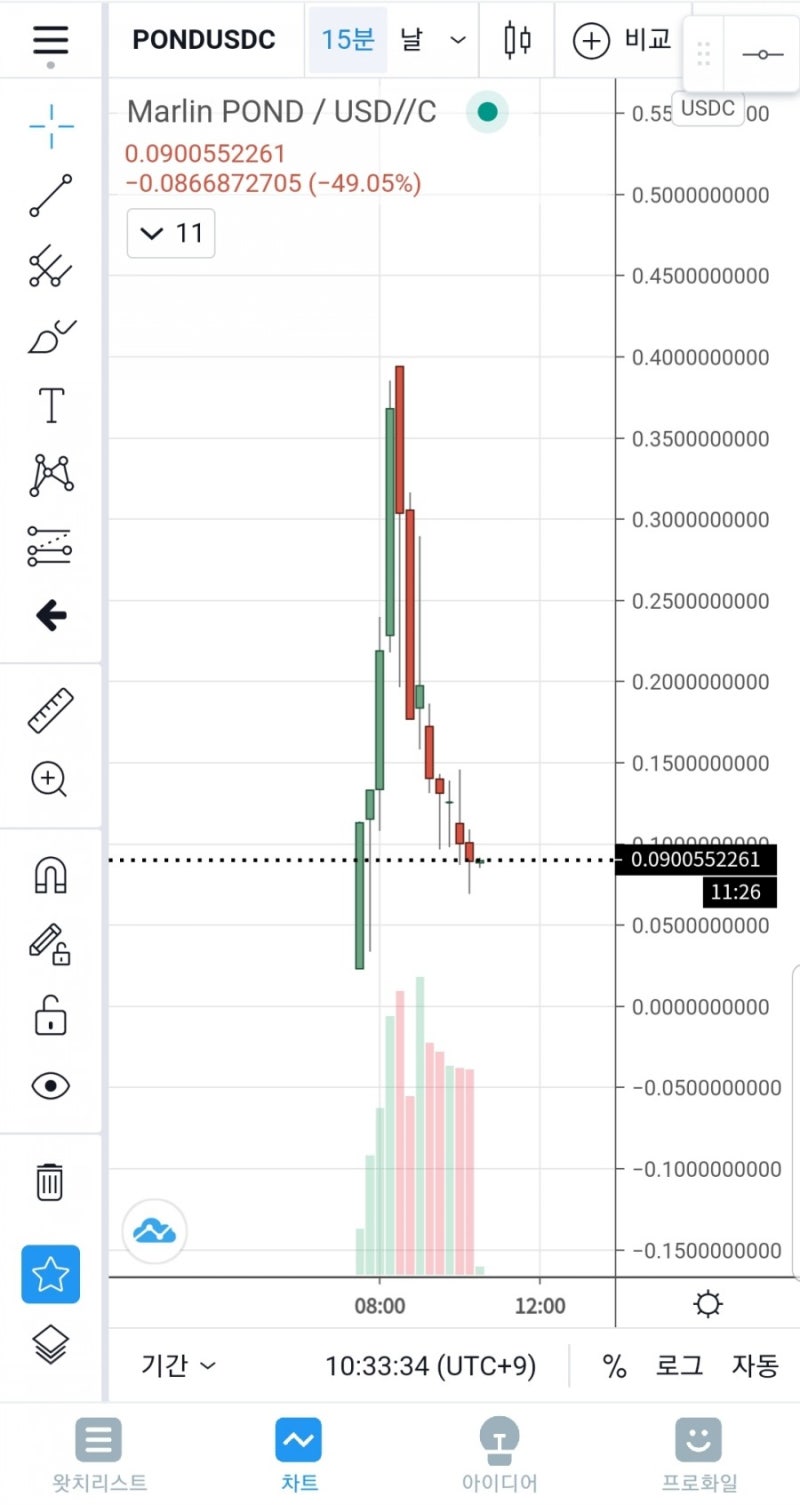Change the PONDUSDC symbol
The width and height of the screenshot is (800, 1505).
204,40
